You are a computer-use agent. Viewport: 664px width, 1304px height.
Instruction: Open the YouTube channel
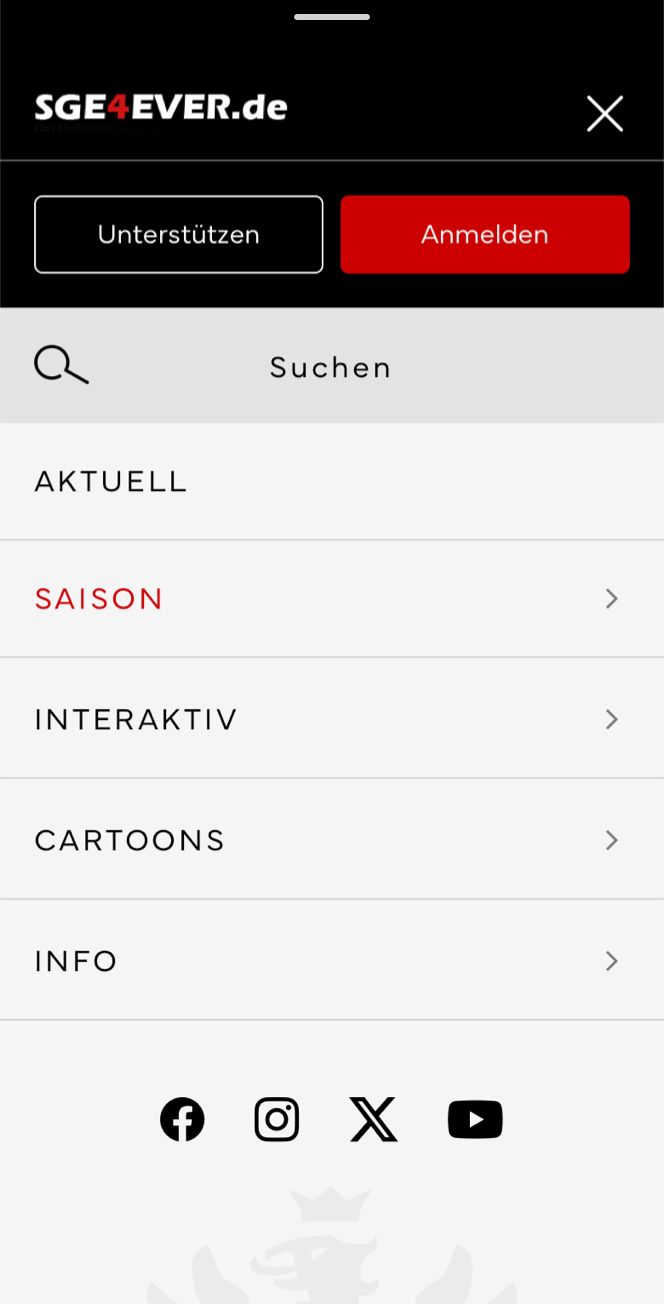(x=475, y=1119)
